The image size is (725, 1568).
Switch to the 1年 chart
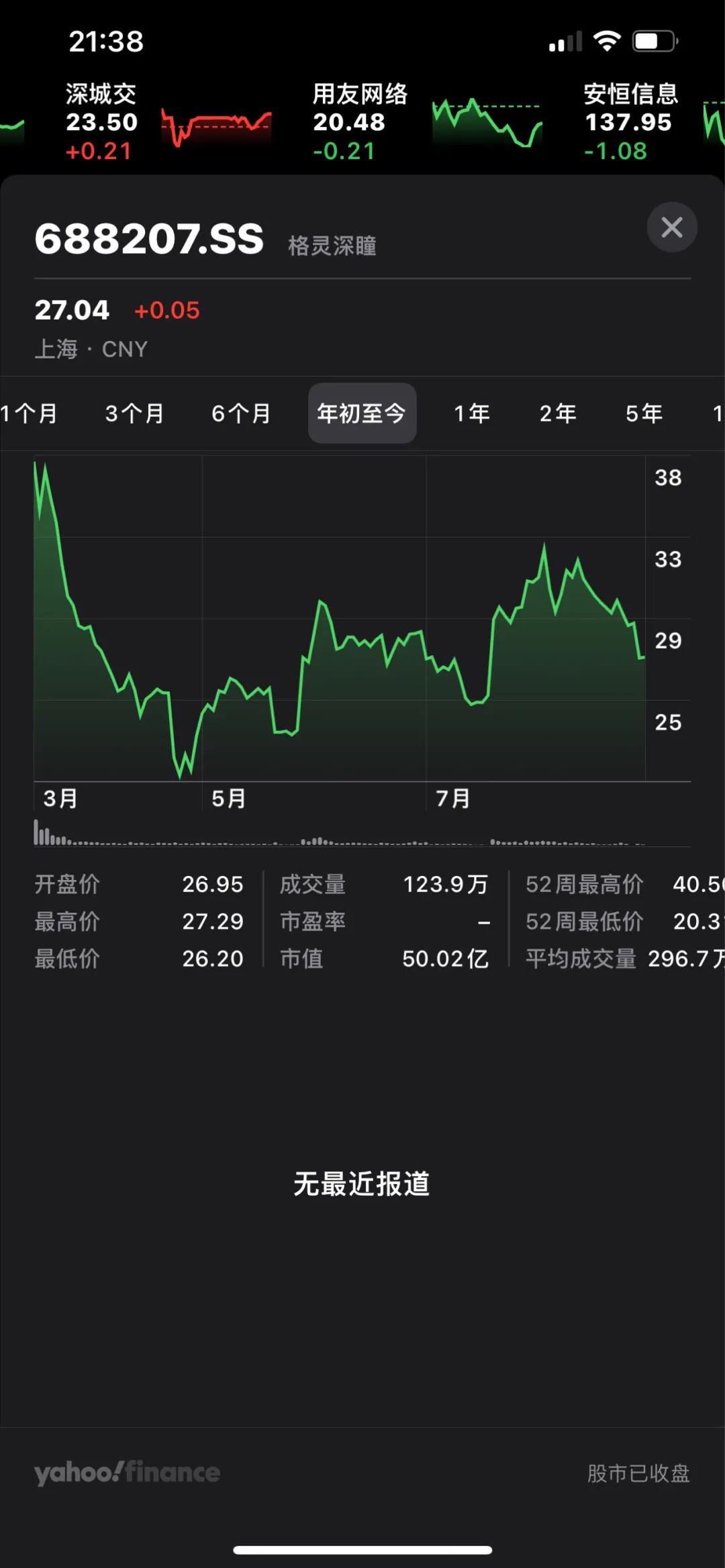point(472,413)
